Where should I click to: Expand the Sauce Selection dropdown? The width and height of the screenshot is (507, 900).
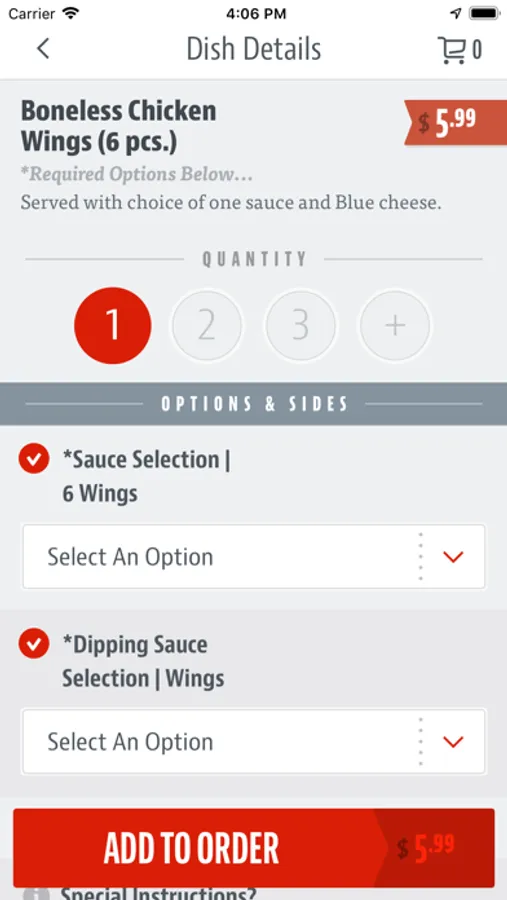pos(253,556)
